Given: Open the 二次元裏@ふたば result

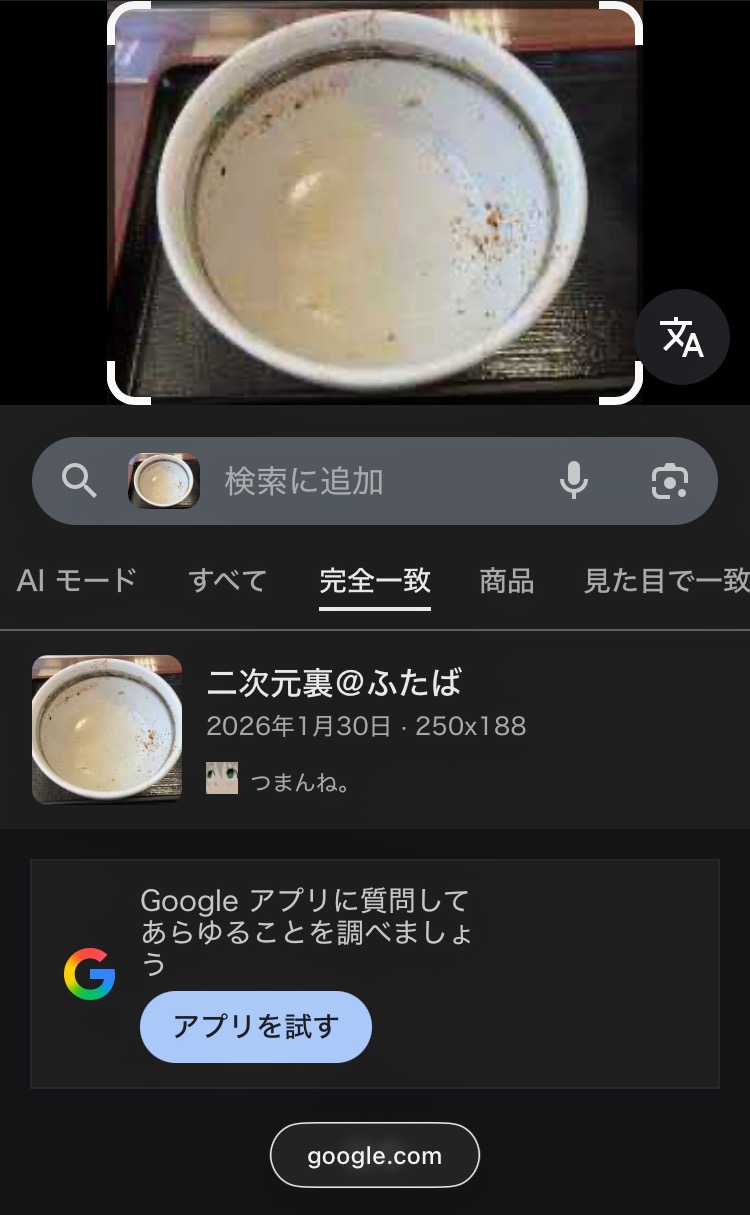Looking at the screenshot, I should click(334, 684).
